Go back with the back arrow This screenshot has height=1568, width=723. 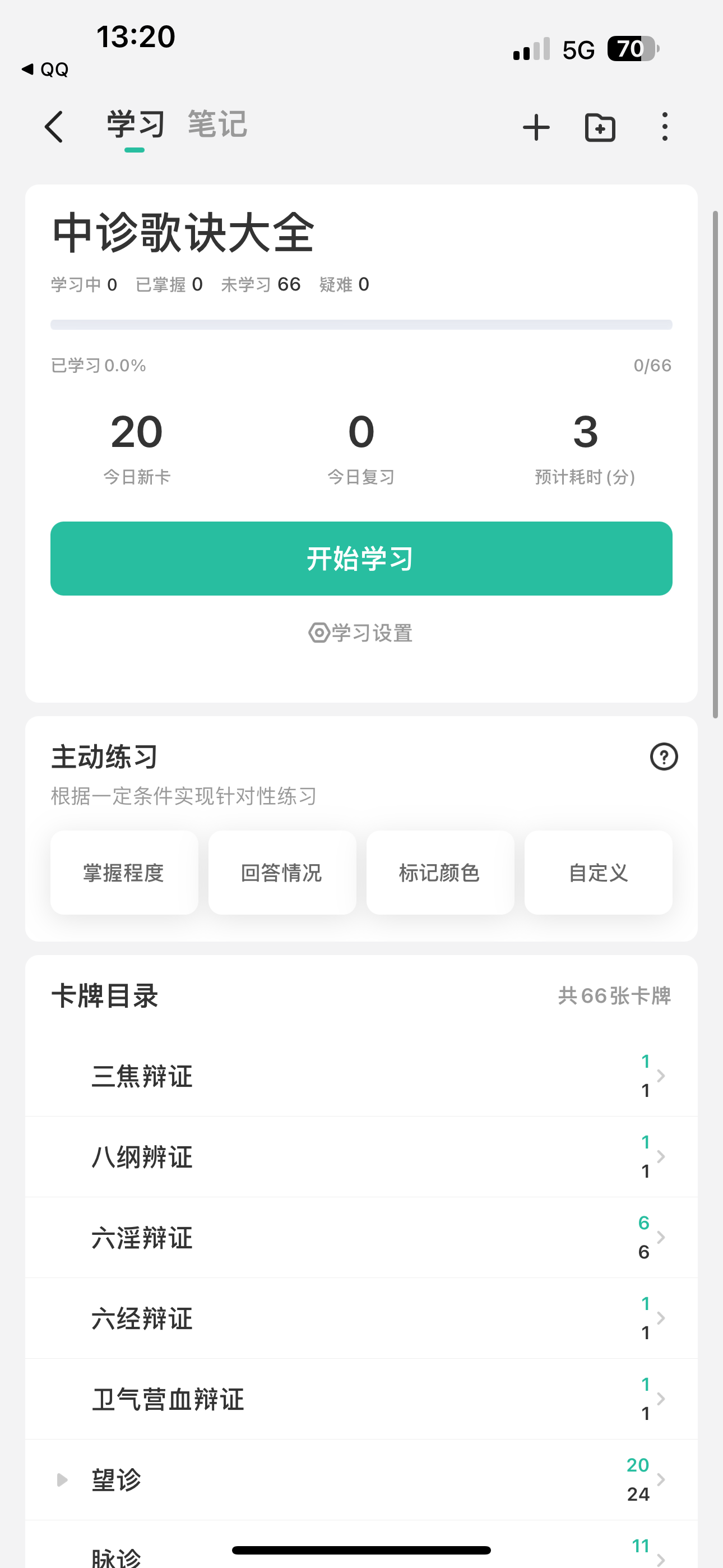(54, 127)
